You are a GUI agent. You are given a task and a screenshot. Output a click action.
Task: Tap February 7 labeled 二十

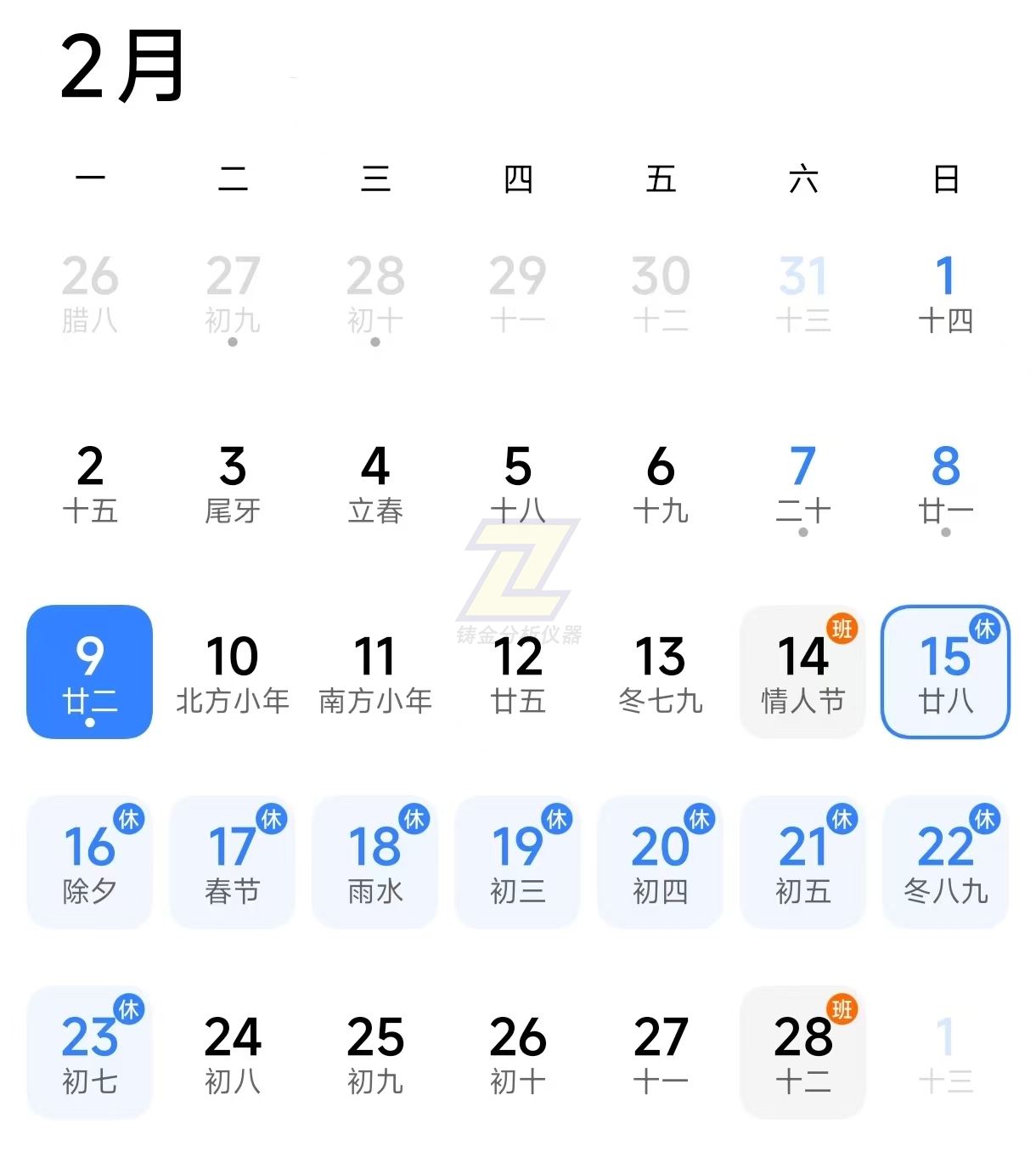click(802, 482)
